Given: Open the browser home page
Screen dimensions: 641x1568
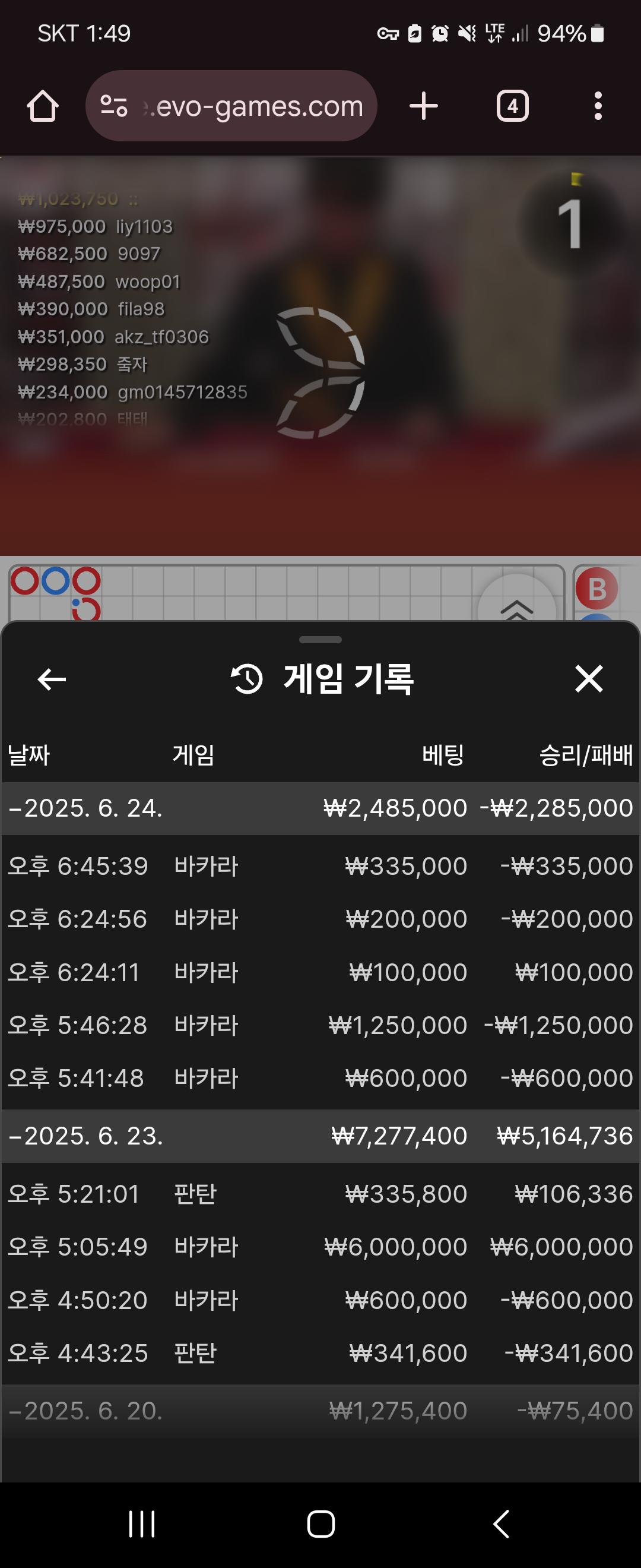Looking at the screenshot, I should click(x=43, y=106).
